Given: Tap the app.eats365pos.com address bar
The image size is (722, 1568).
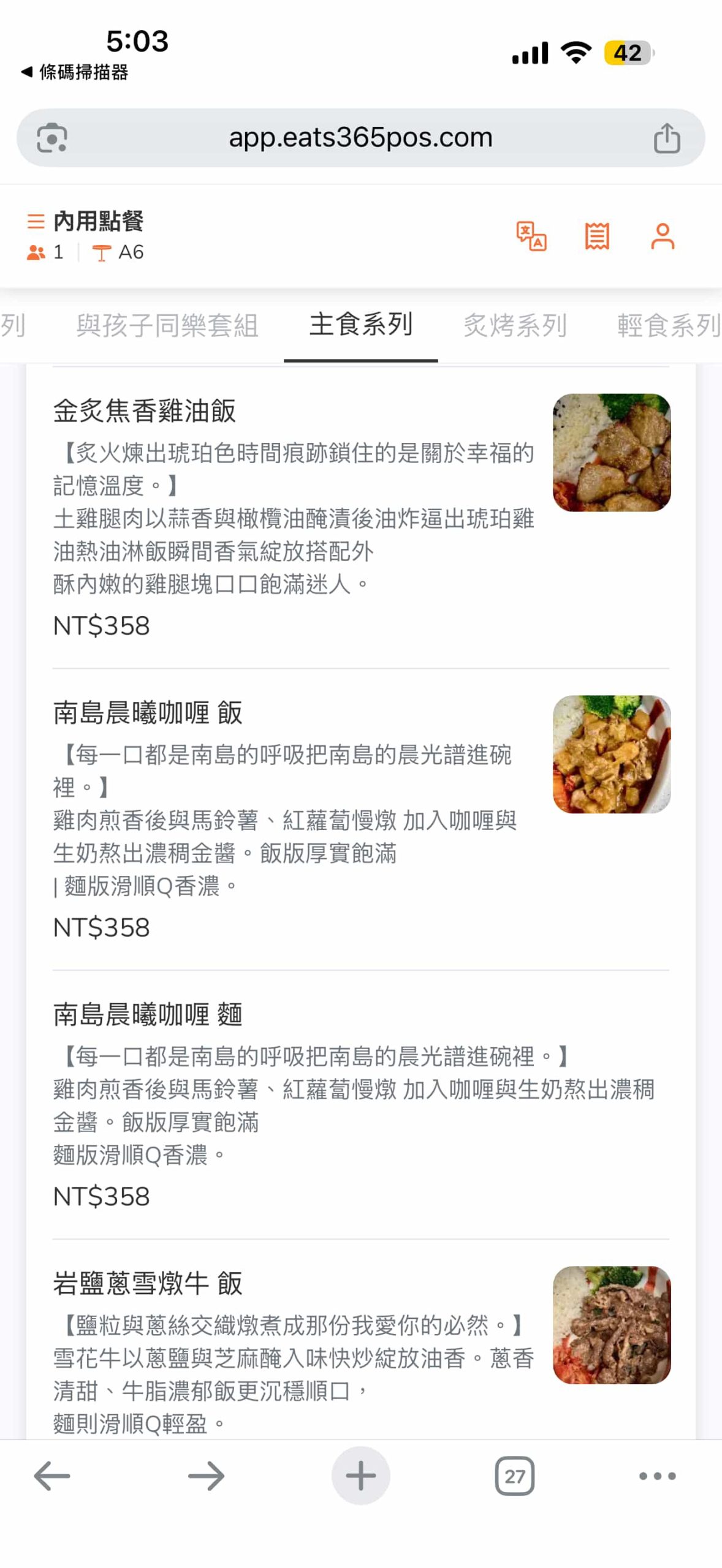Looking at the screenshot, I should pyautogui.click(x=360, y=138).
